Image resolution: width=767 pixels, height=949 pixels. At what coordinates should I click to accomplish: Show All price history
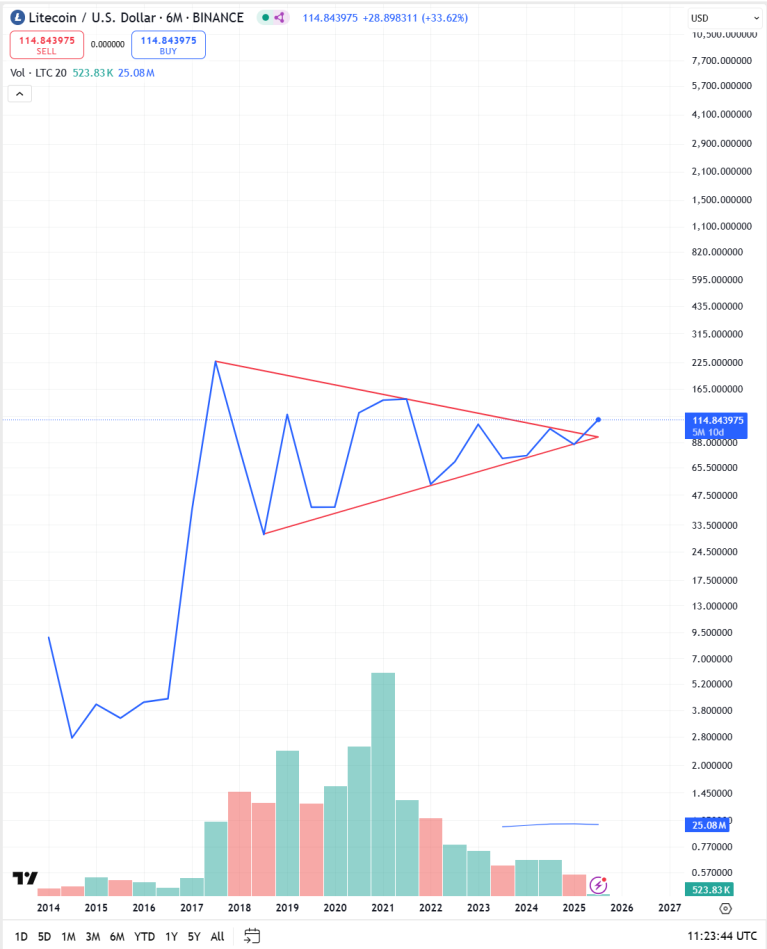point(217,936)
